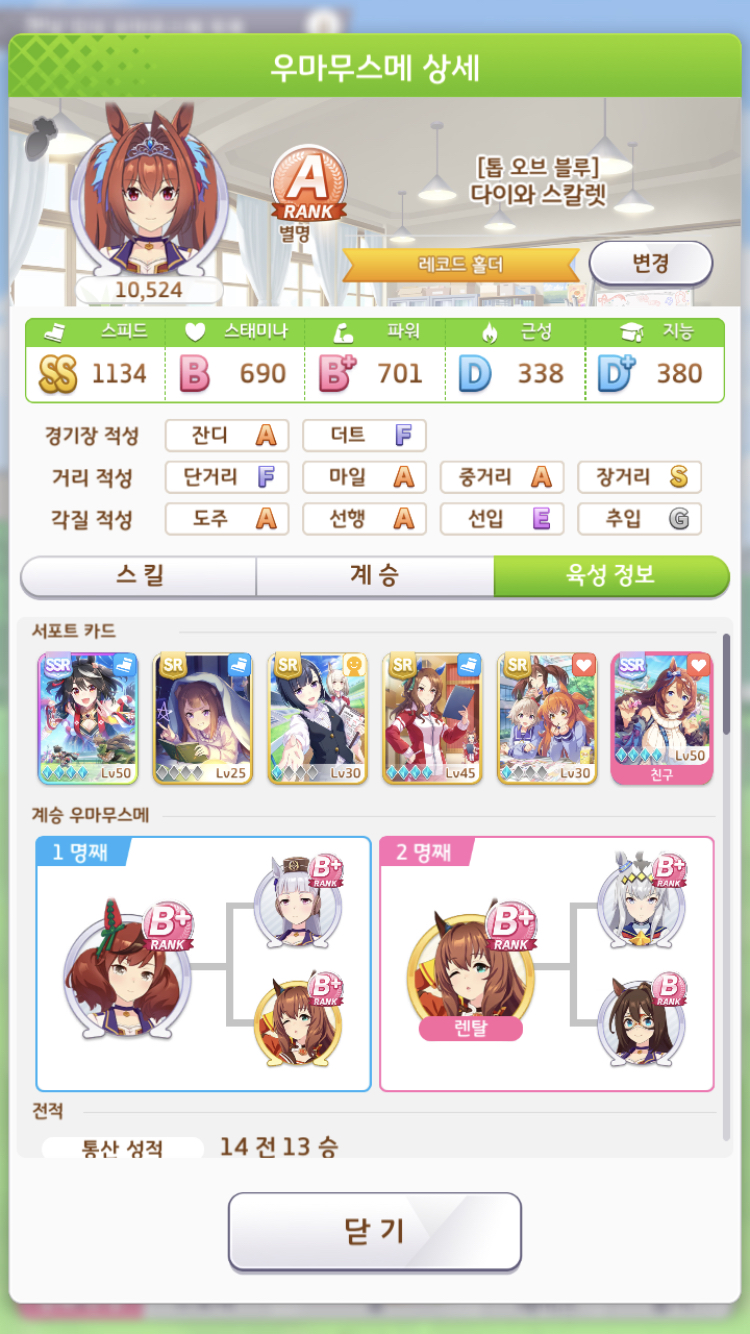
Task: Switch to the 스킬 tab
Action: click(x=139, y=576)
